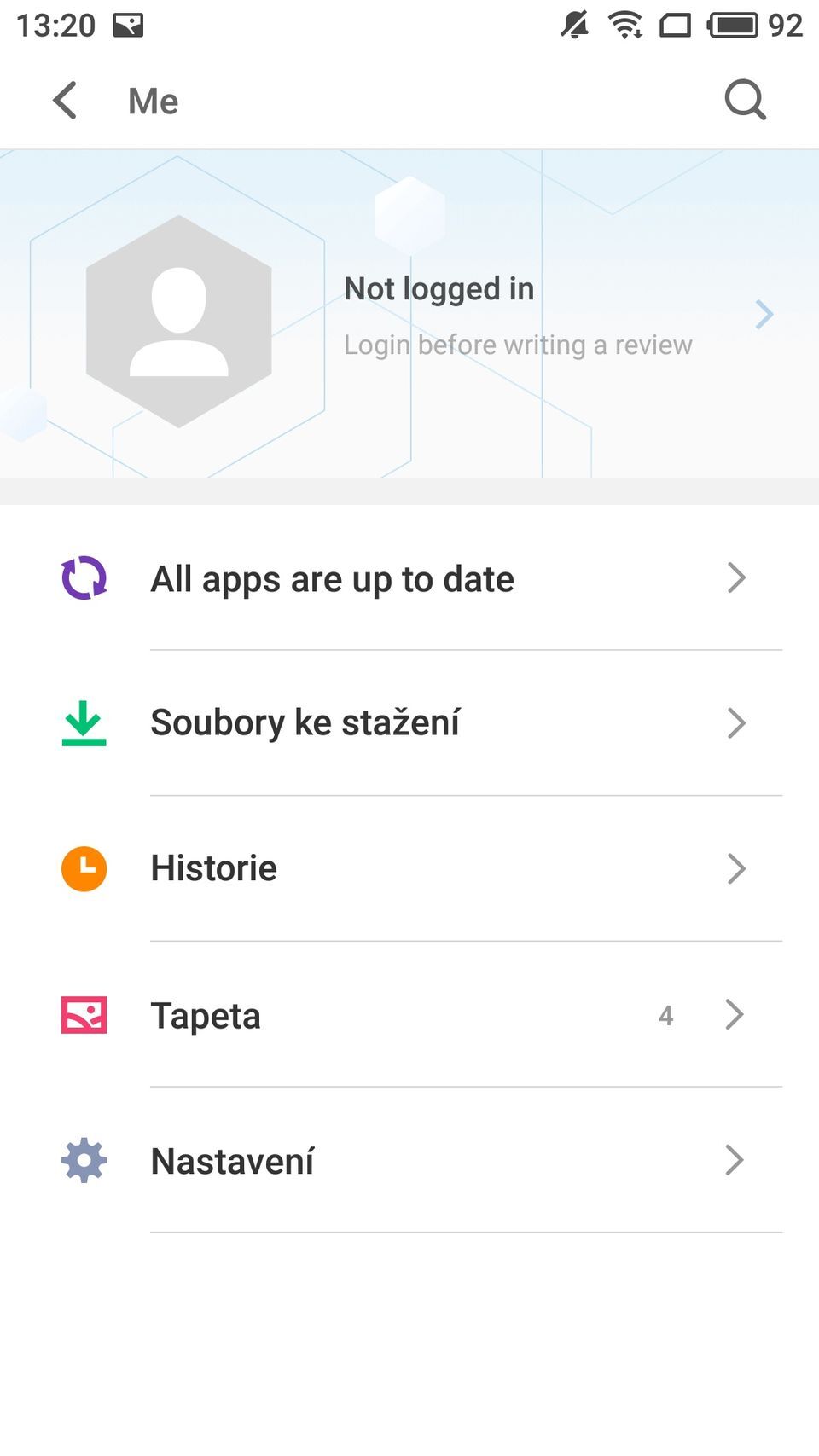
Task: Tap the back arrow icon
Action: (x=65, y=100)
